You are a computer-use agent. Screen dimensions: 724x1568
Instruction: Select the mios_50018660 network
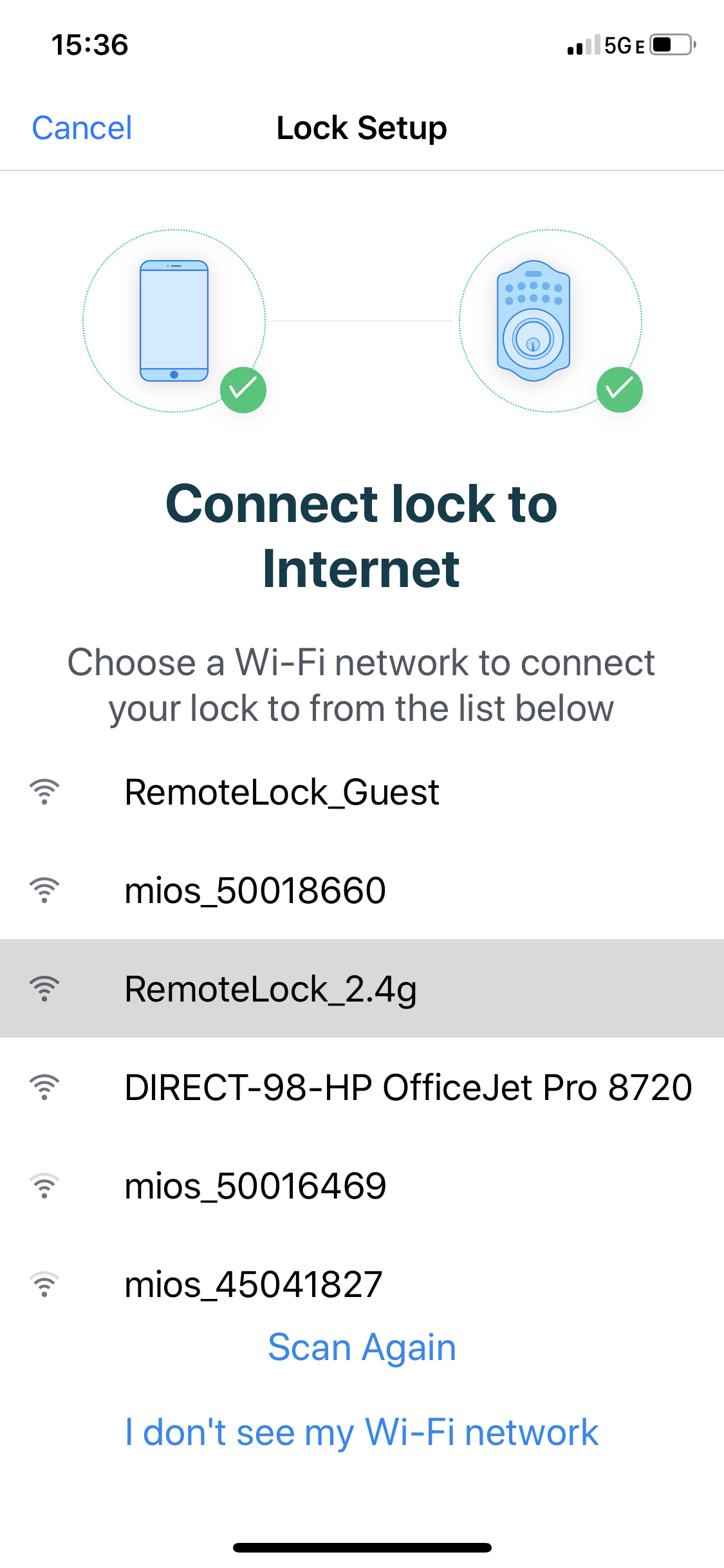(x=255, y=891)
